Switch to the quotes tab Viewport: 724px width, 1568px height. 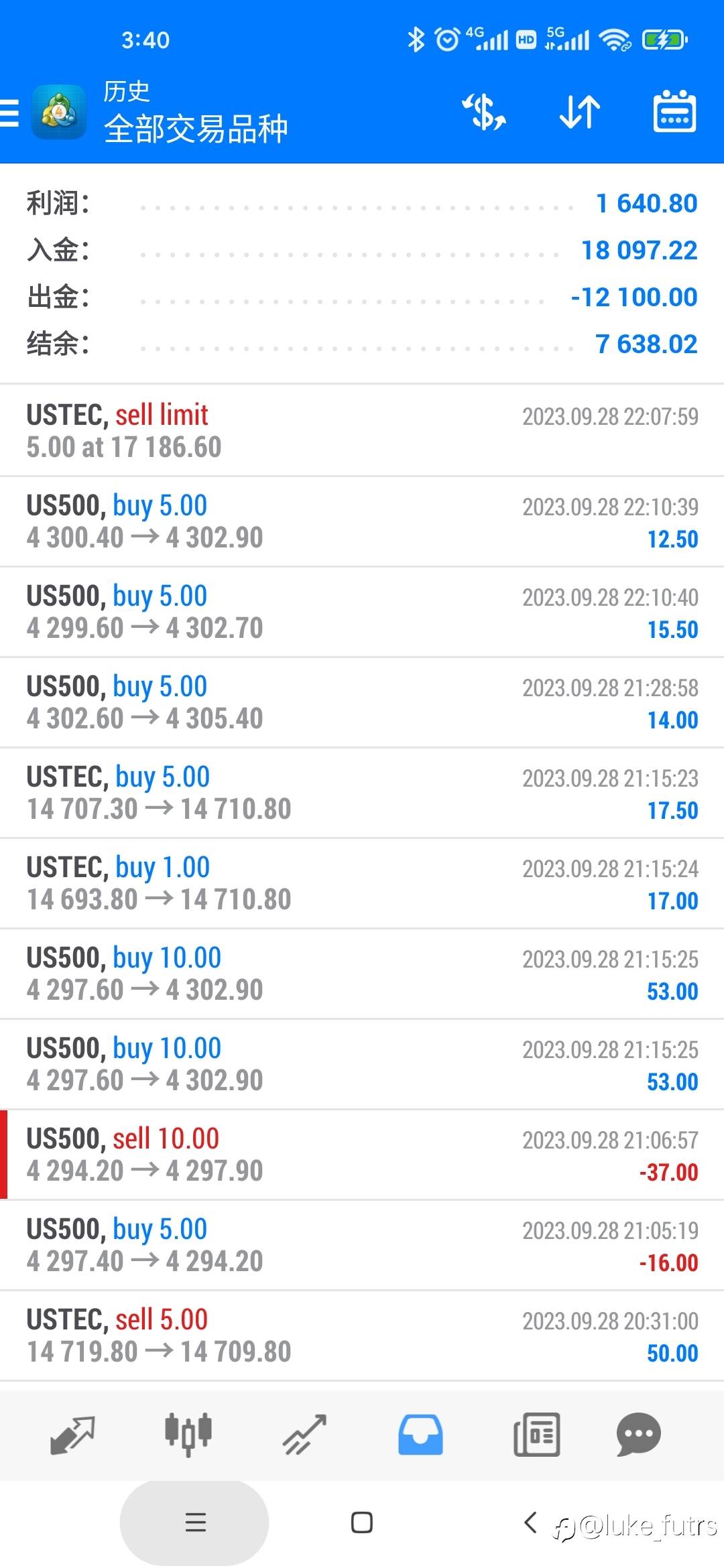72,1435
